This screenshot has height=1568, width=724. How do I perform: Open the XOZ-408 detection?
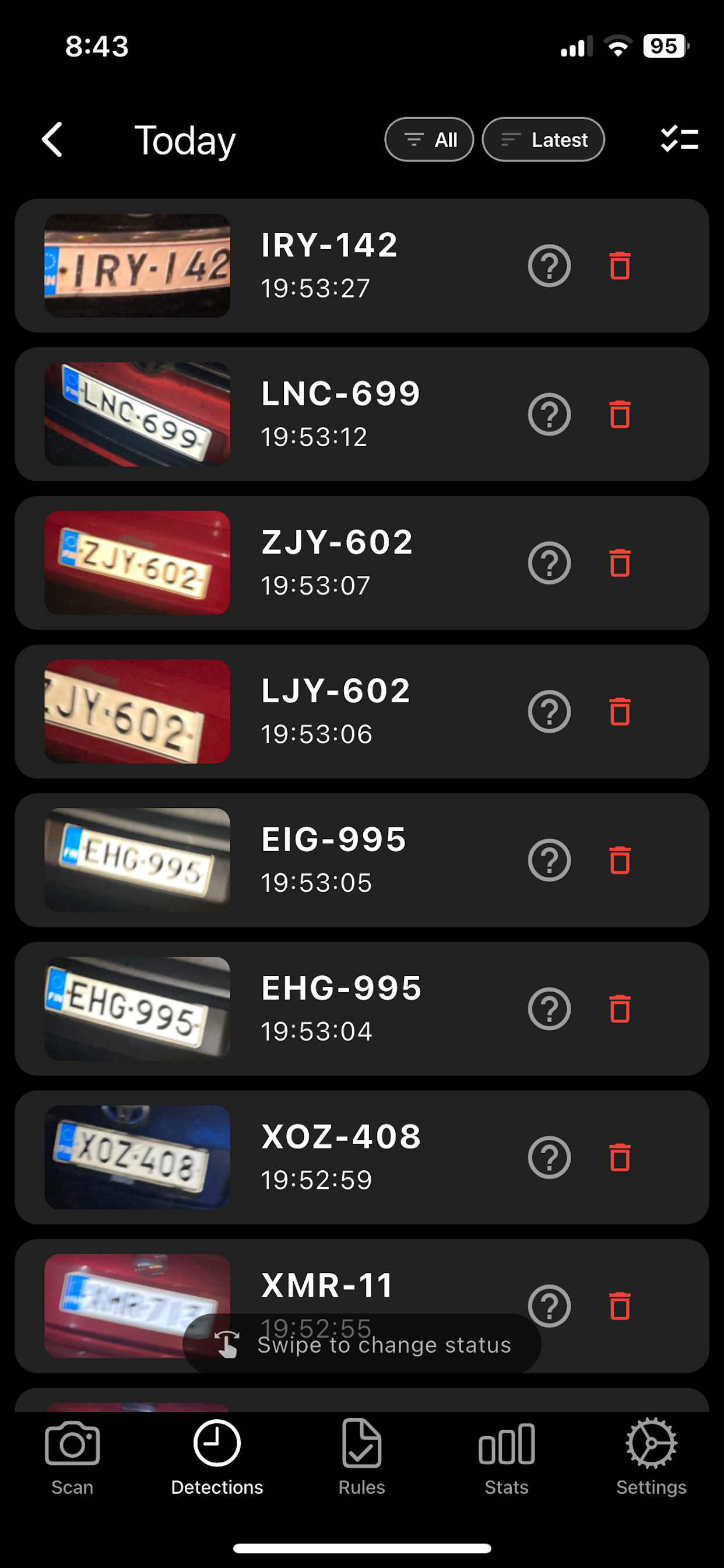[339, 1156]
